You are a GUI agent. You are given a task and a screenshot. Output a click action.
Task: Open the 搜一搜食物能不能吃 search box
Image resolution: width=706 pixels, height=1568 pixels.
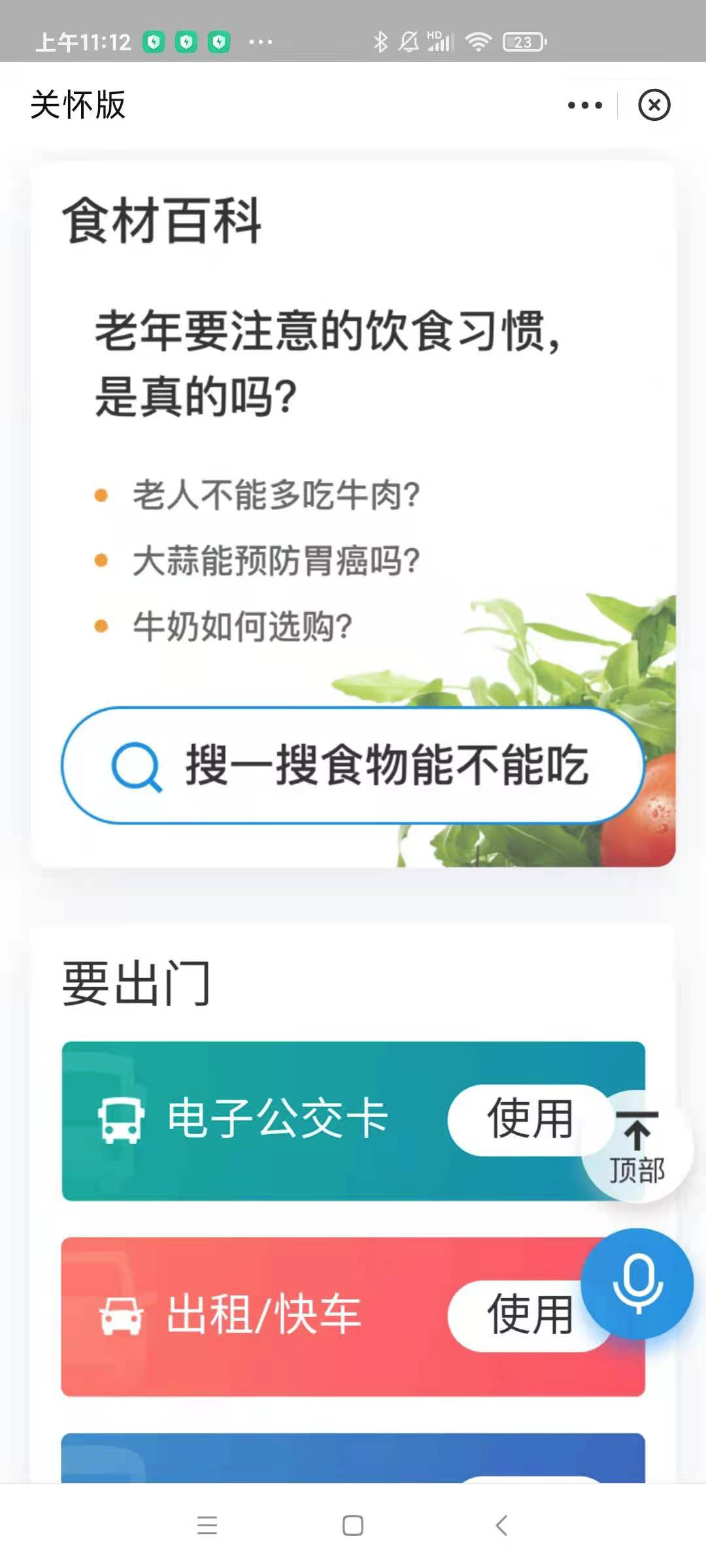pyautogui.click(x=353, y=765)
